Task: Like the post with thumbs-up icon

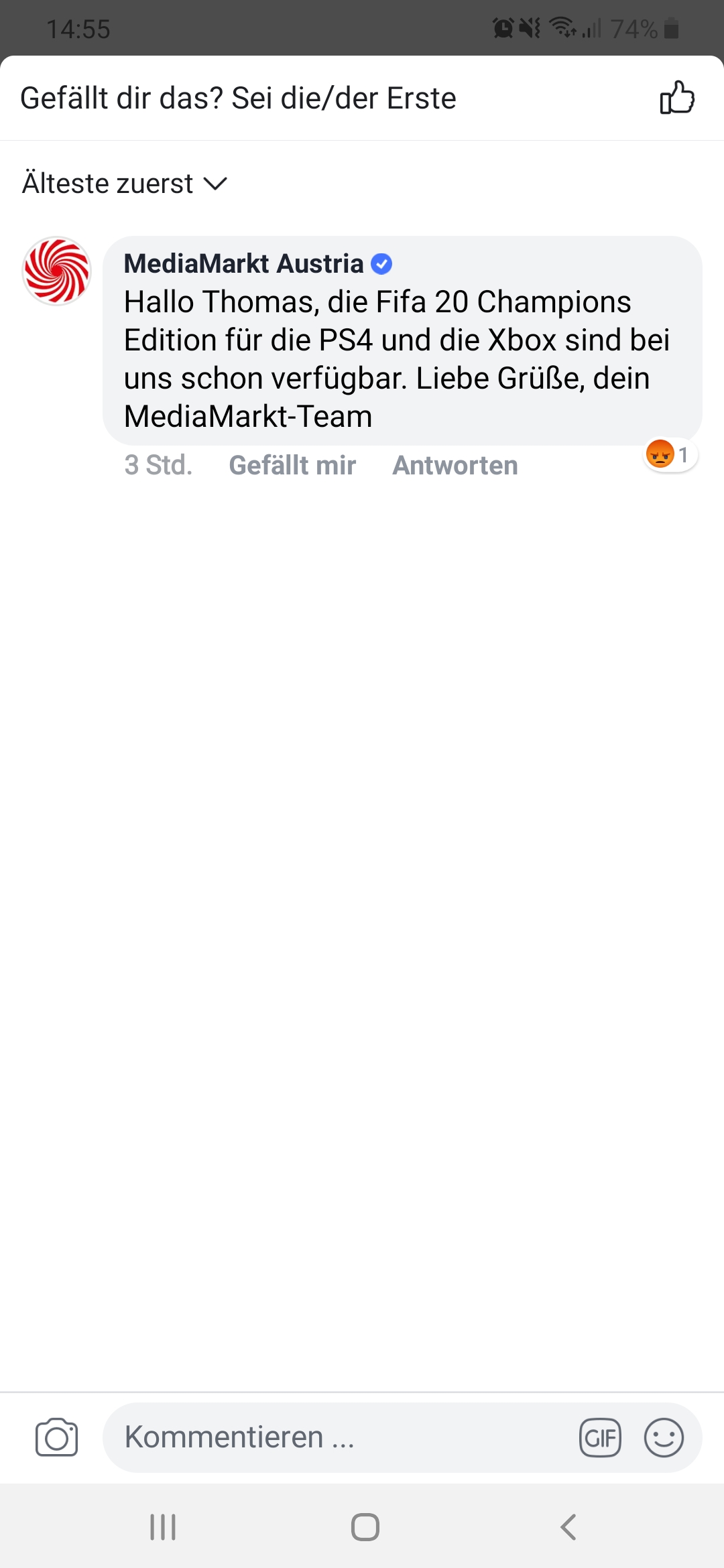Action: click(677, 98)
